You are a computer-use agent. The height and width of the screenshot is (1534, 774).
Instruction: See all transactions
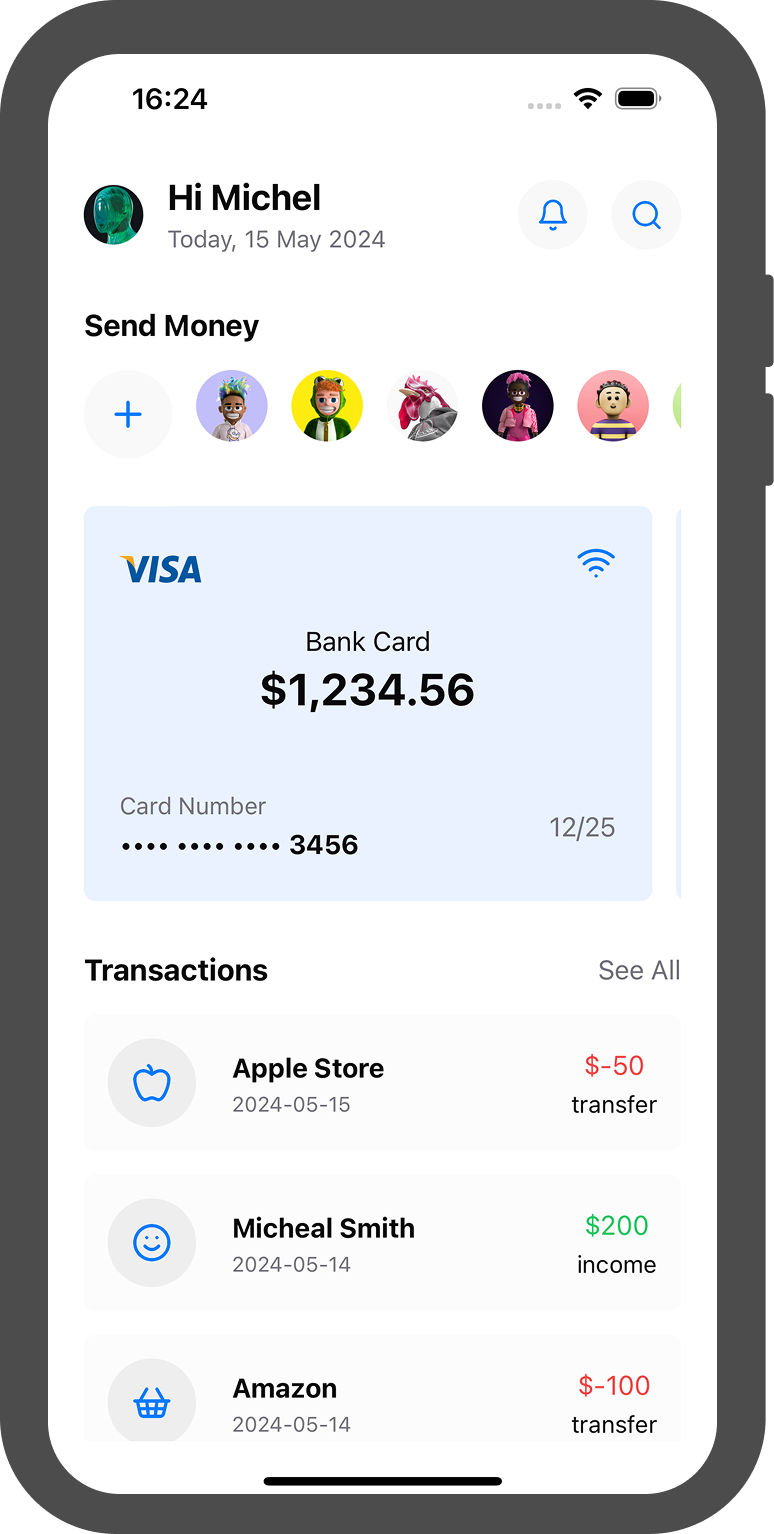coord(639,970)
